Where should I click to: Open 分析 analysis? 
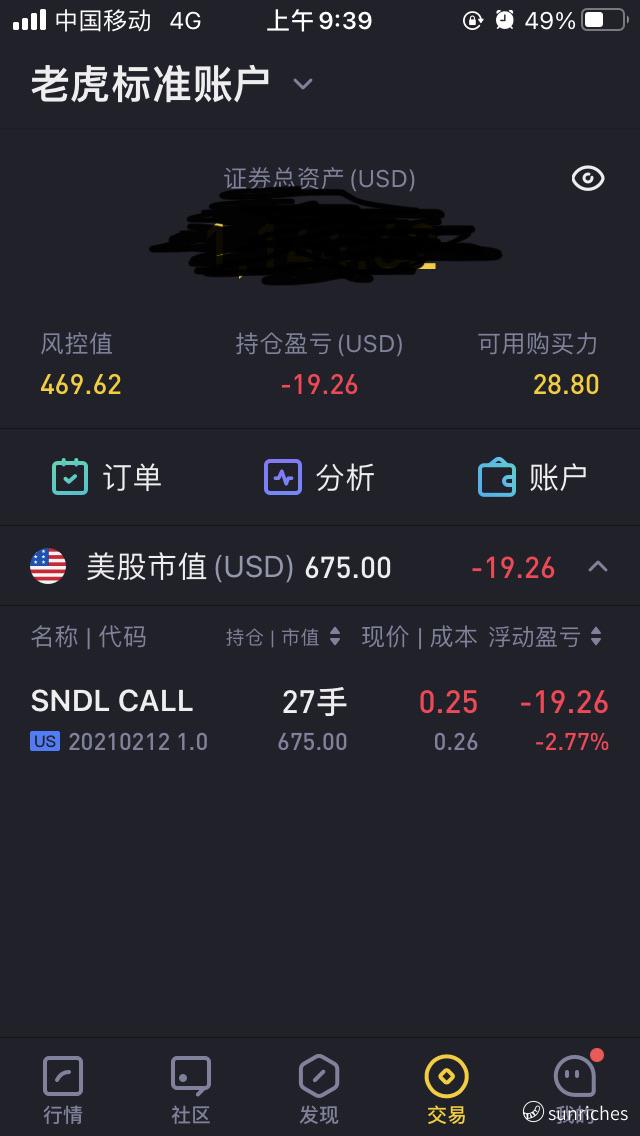320,477
